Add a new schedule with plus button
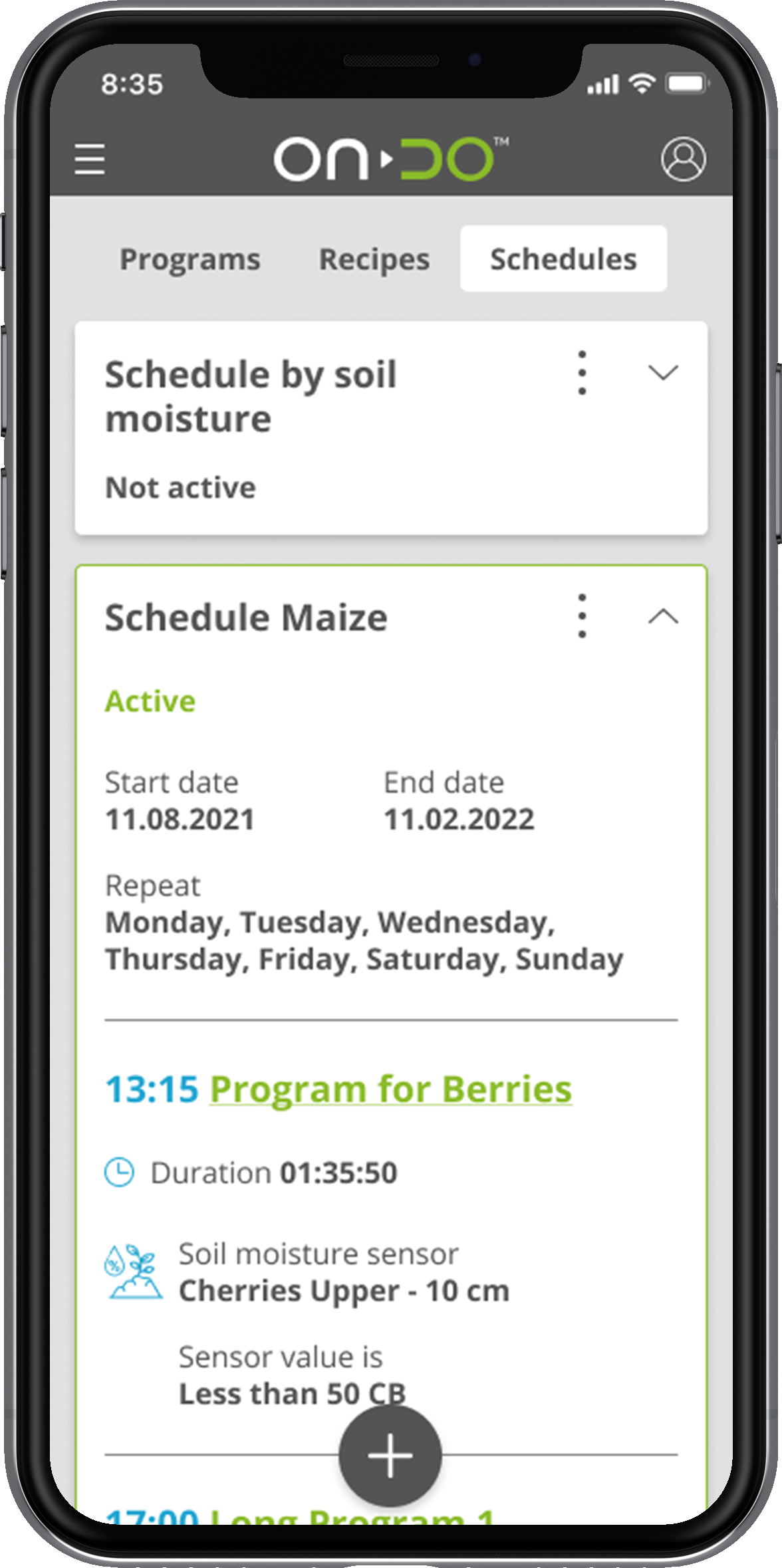782x1568 pixels. pyautogui.click(x=390, y=1456)
